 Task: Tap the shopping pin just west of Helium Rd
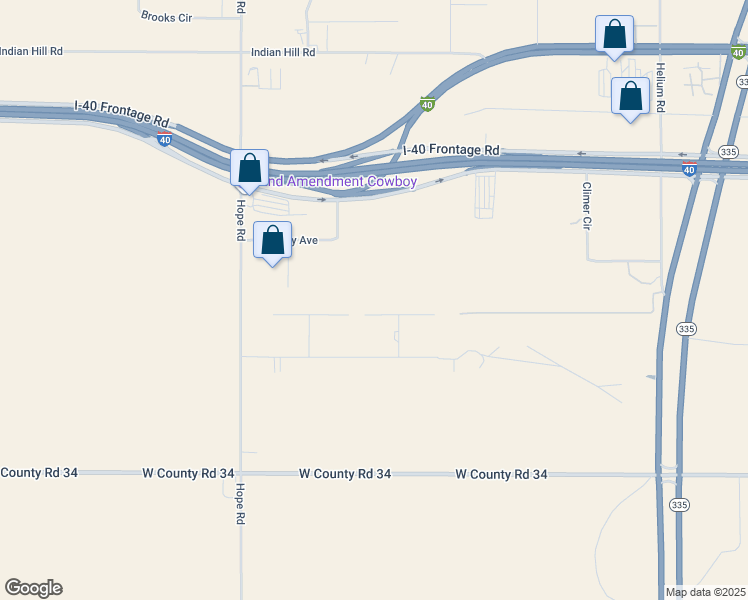click(x=630, y=97)
